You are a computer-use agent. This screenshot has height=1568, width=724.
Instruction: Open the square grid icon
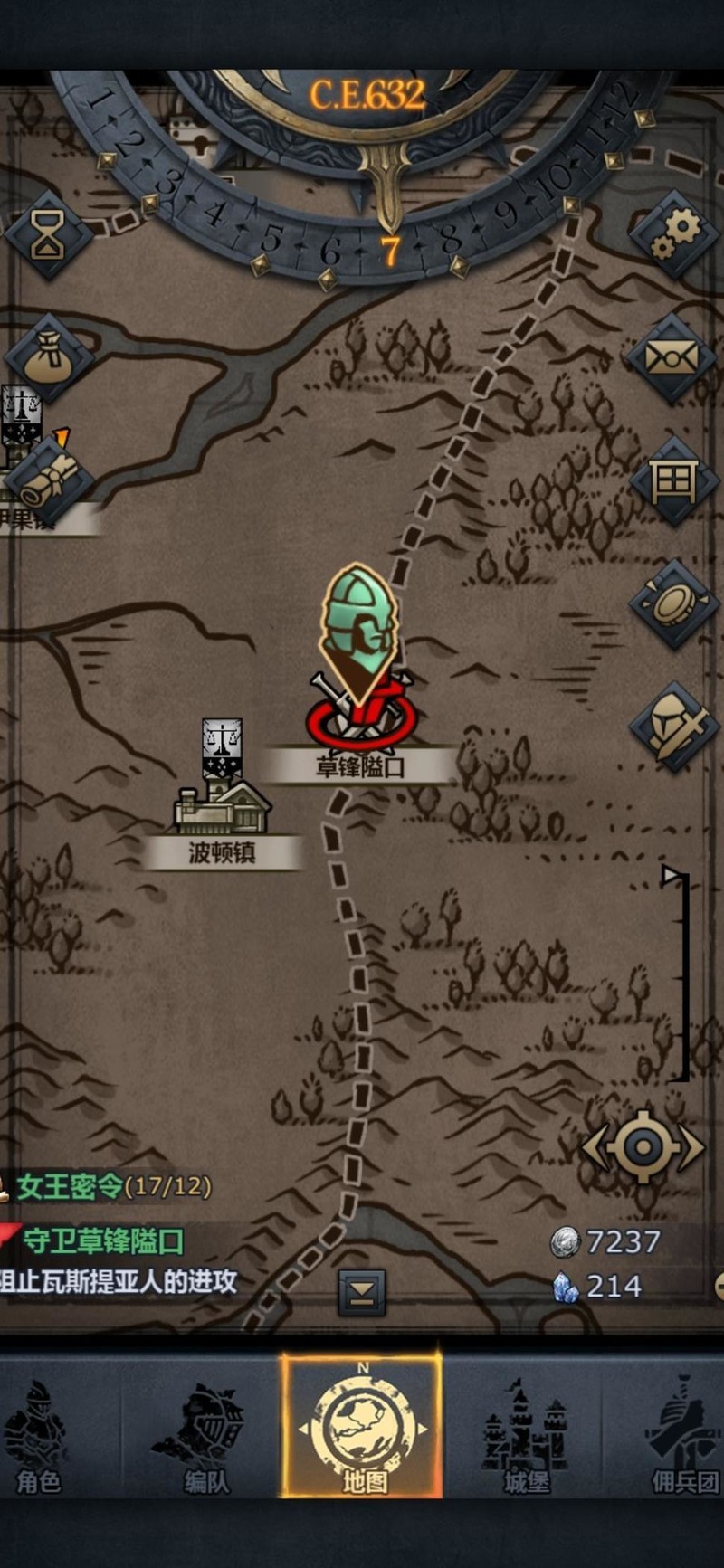(x=674, y=481)
